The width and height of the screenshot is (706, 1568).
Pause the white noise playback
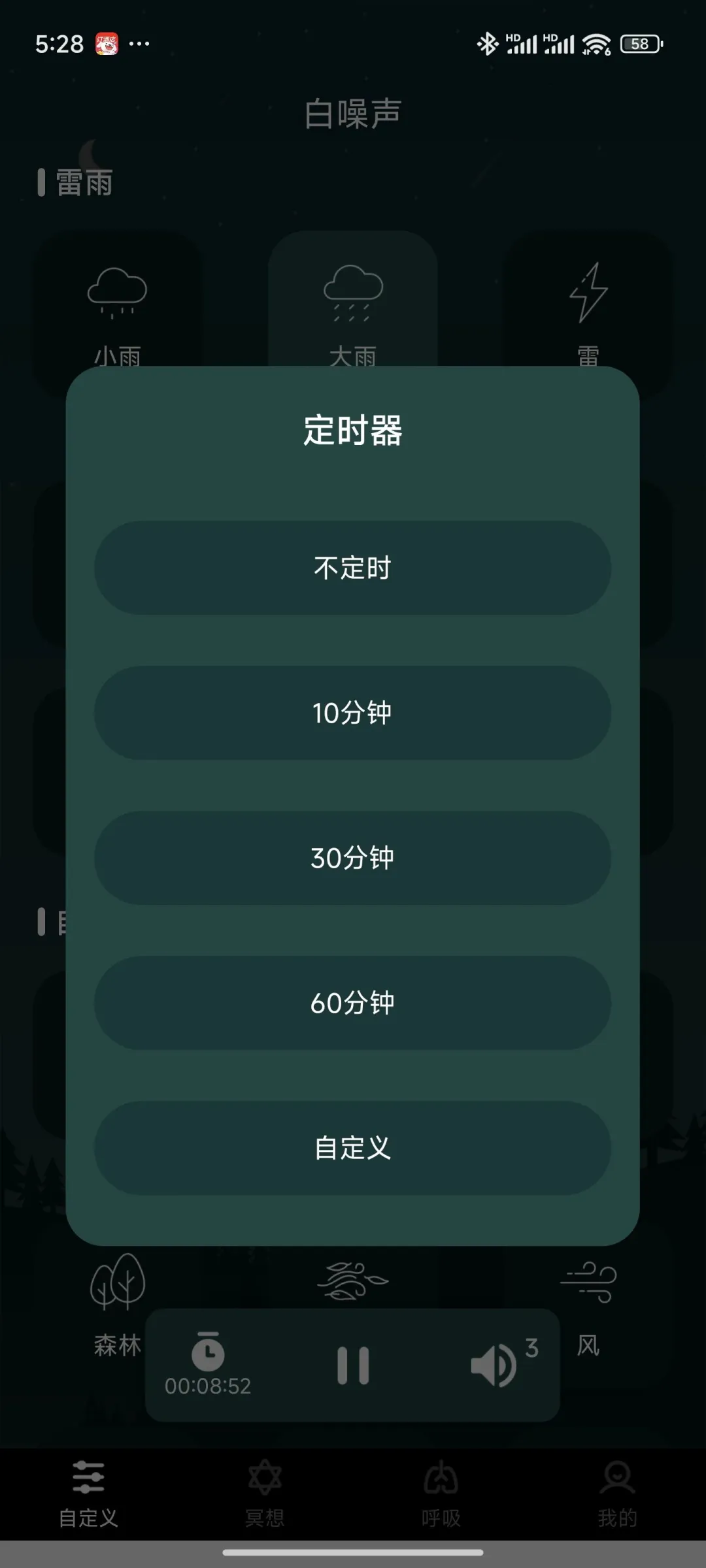[353, 1365]
